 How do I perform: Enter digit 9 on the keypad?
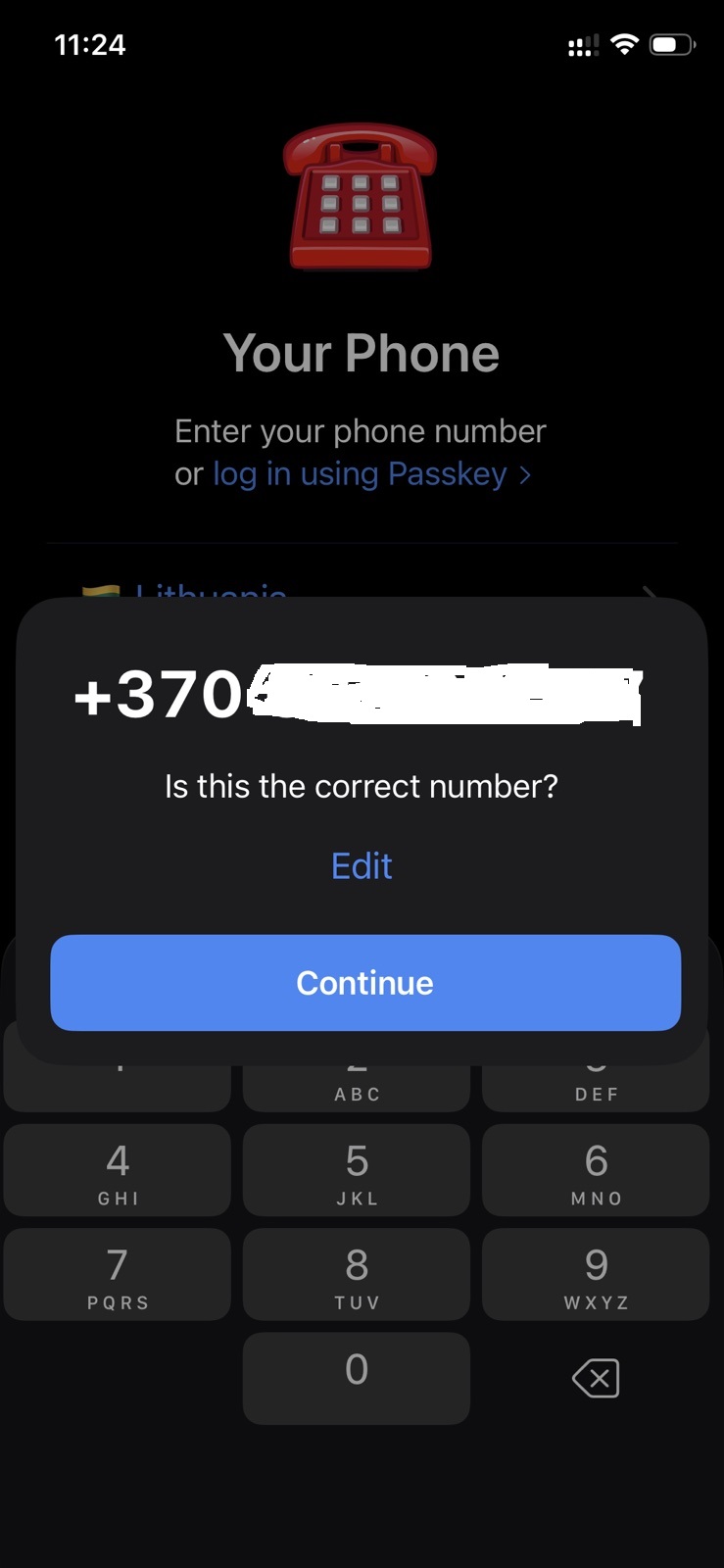(596, 1275)
